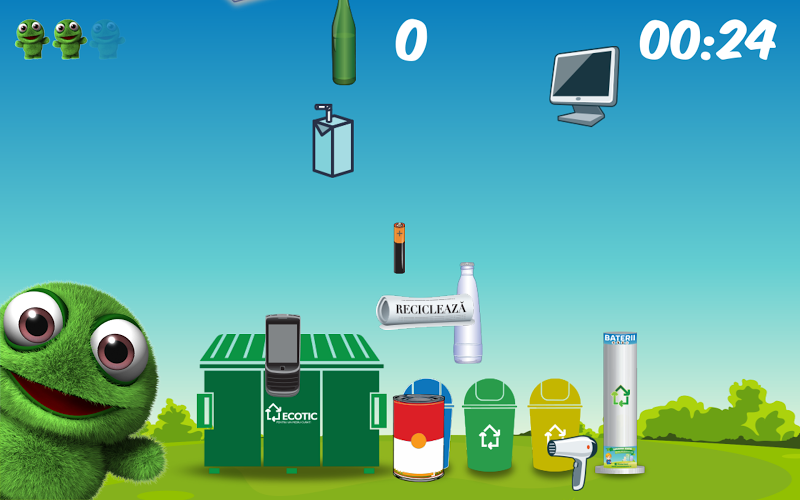The height and width of the screenshot is (500, 800).
Task: Tap the Reciclează newspaper
Action: coord(423,309)
